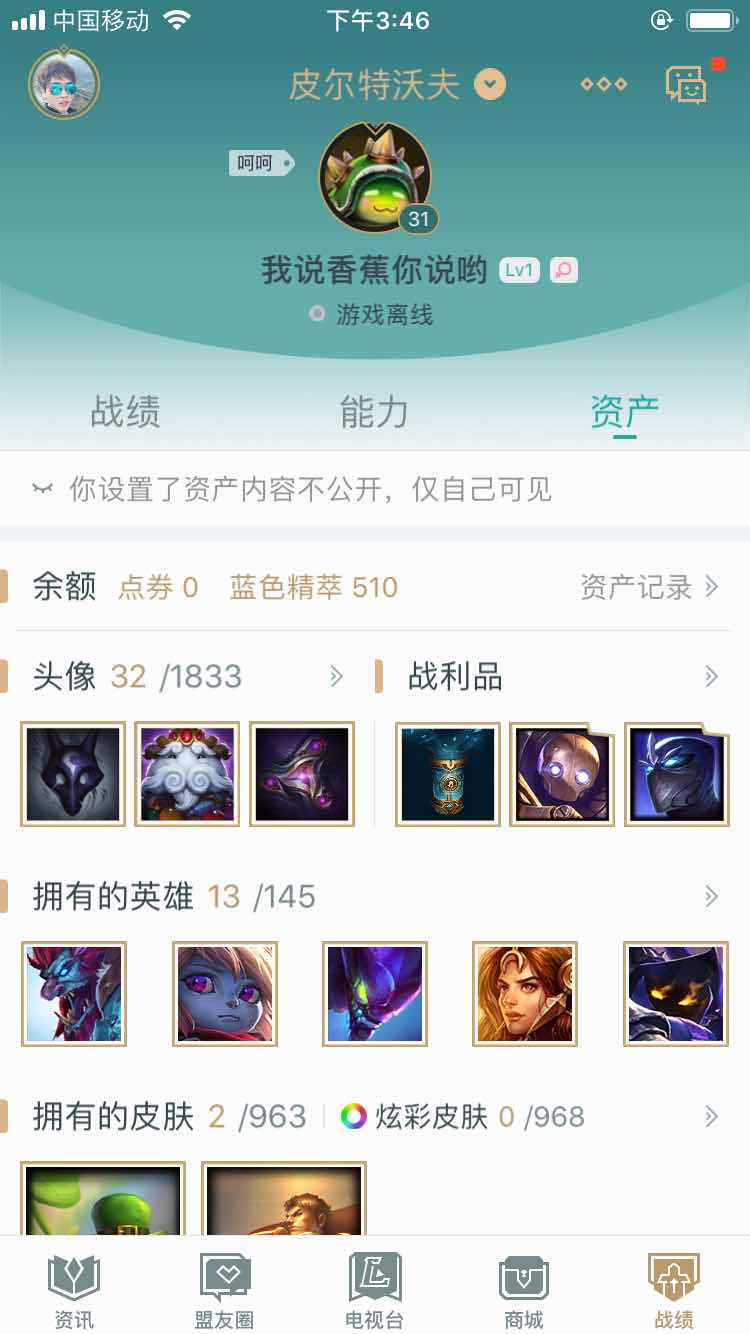
Task: Open the three-diamond more options menu
Action: coord(604,84)
